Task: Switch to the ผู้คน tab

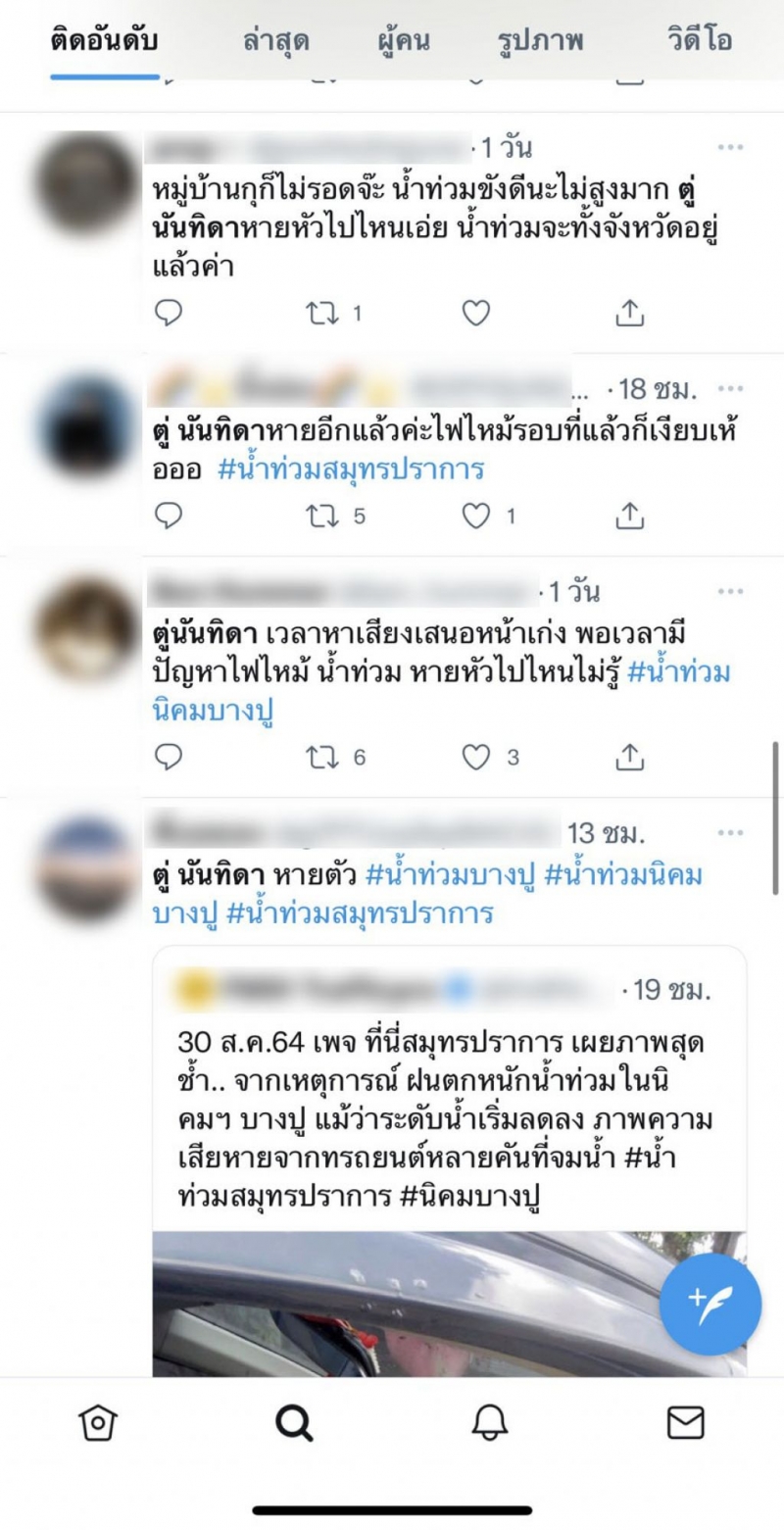Action: click(403, 41)
